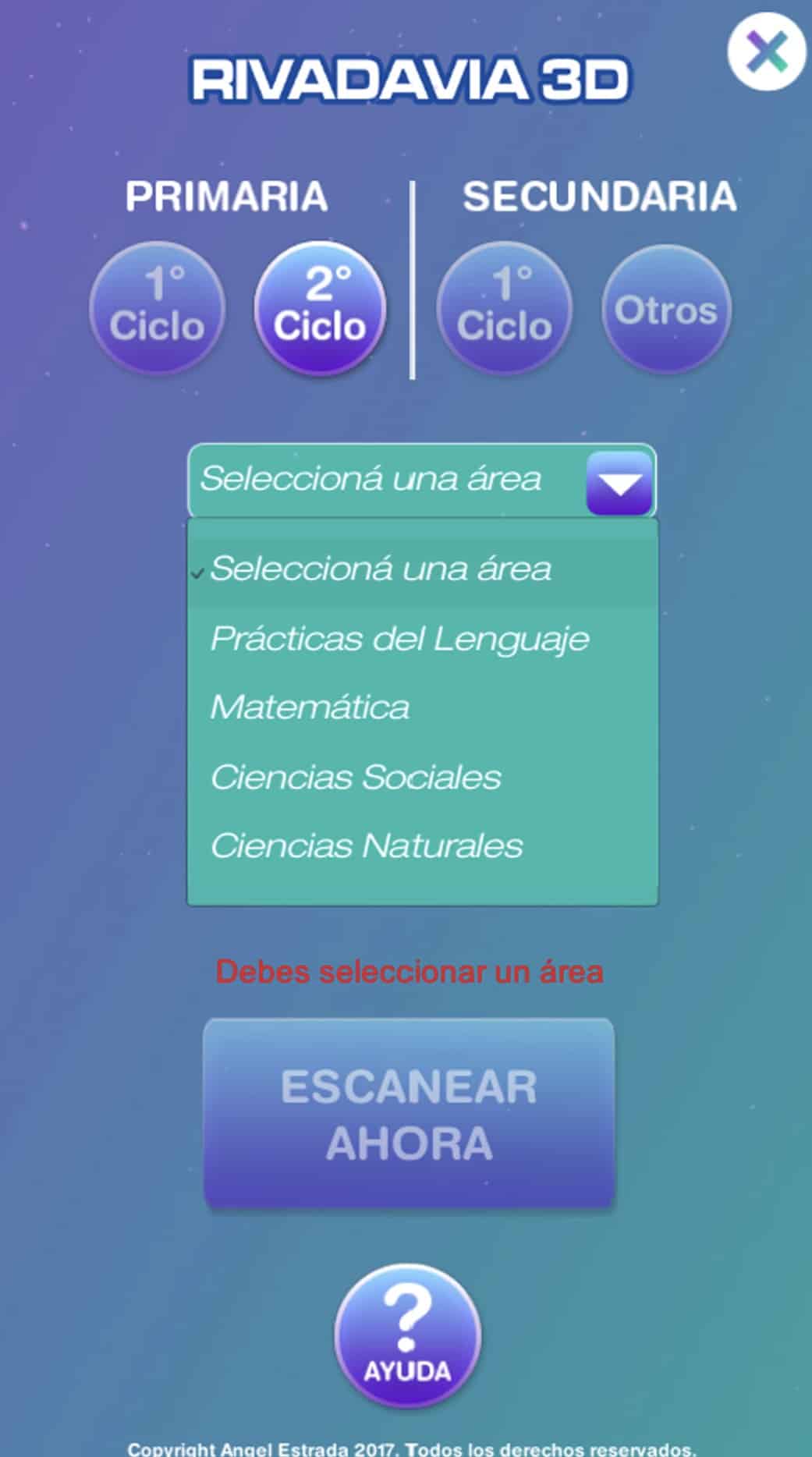Choose the 'Seleccioná una área' placeholder option
Image resolution: width=812 pixels, height=1457 pixels.
pyautogui.click(x=381, y=569)
